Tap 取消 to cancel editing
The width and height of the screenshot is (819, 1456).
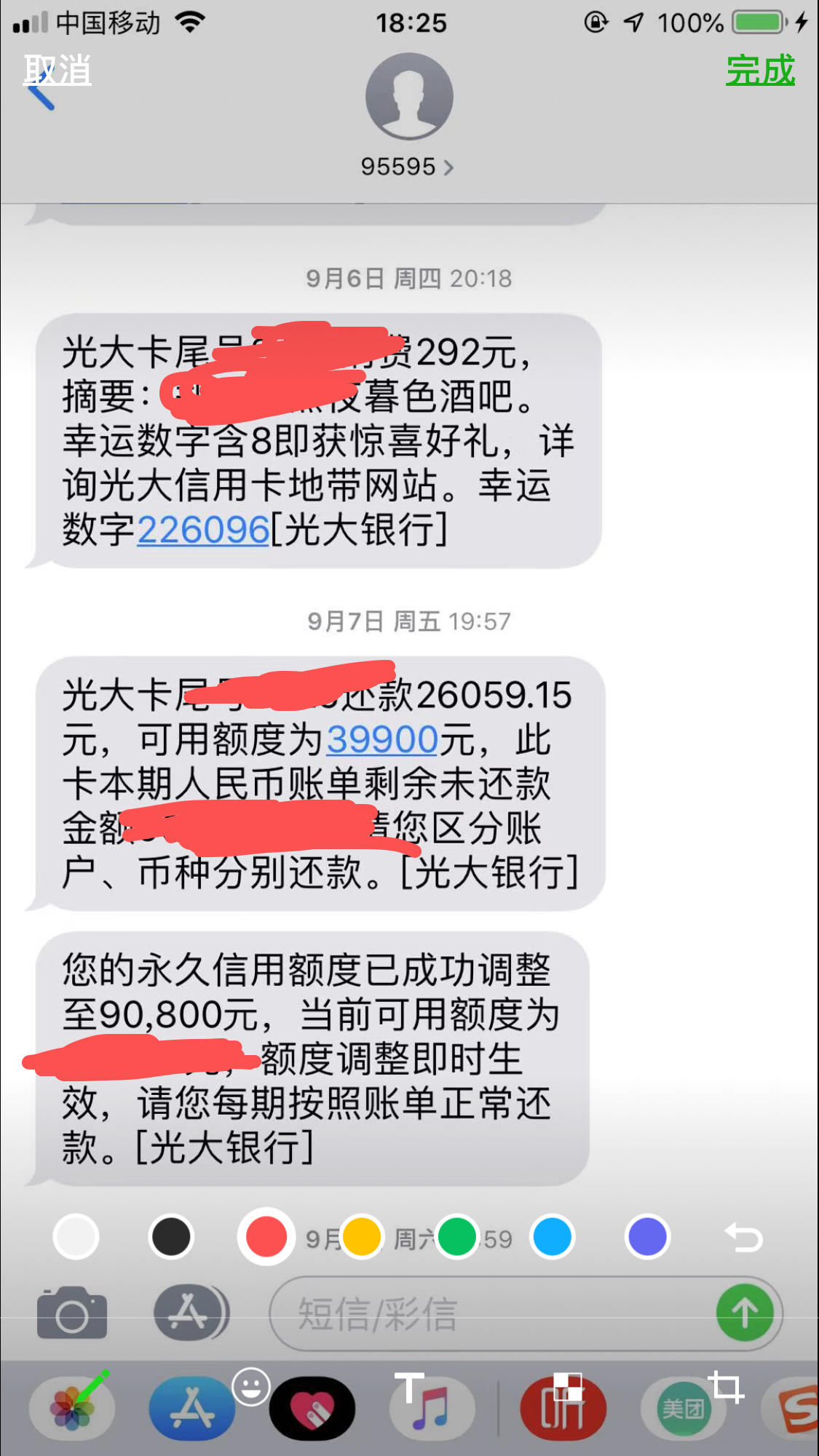click(58, 71)
